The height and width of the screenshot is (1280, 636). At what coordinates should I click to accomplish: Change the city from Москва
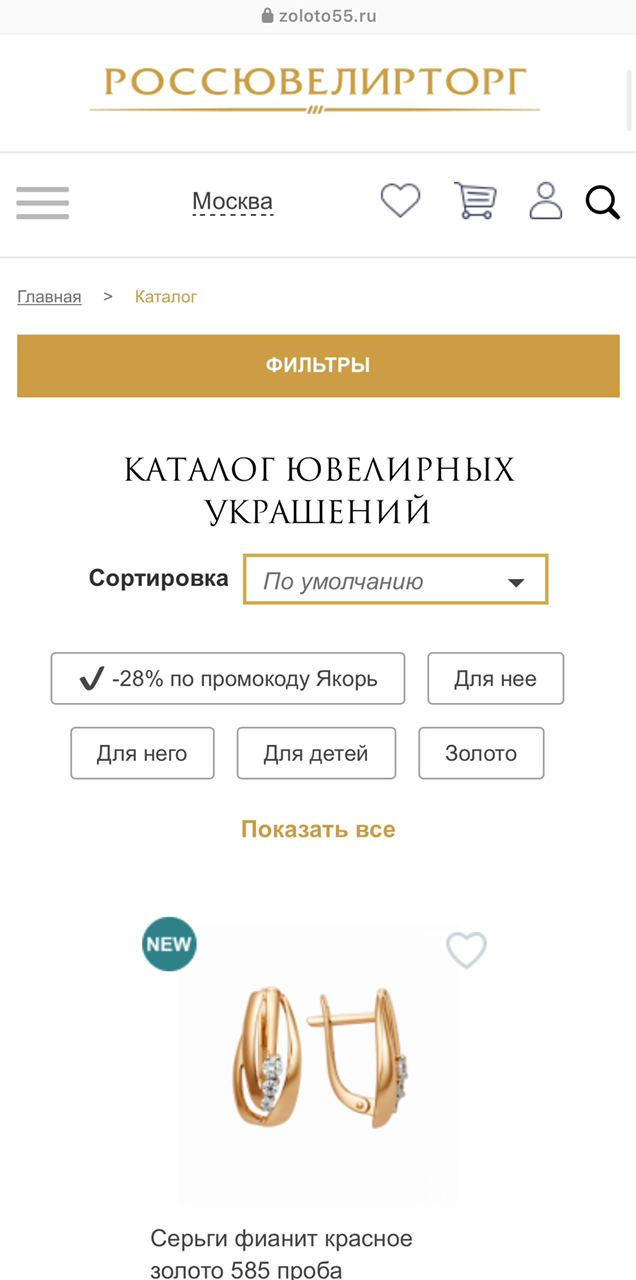pyautogui.click(x=232, y=203)
